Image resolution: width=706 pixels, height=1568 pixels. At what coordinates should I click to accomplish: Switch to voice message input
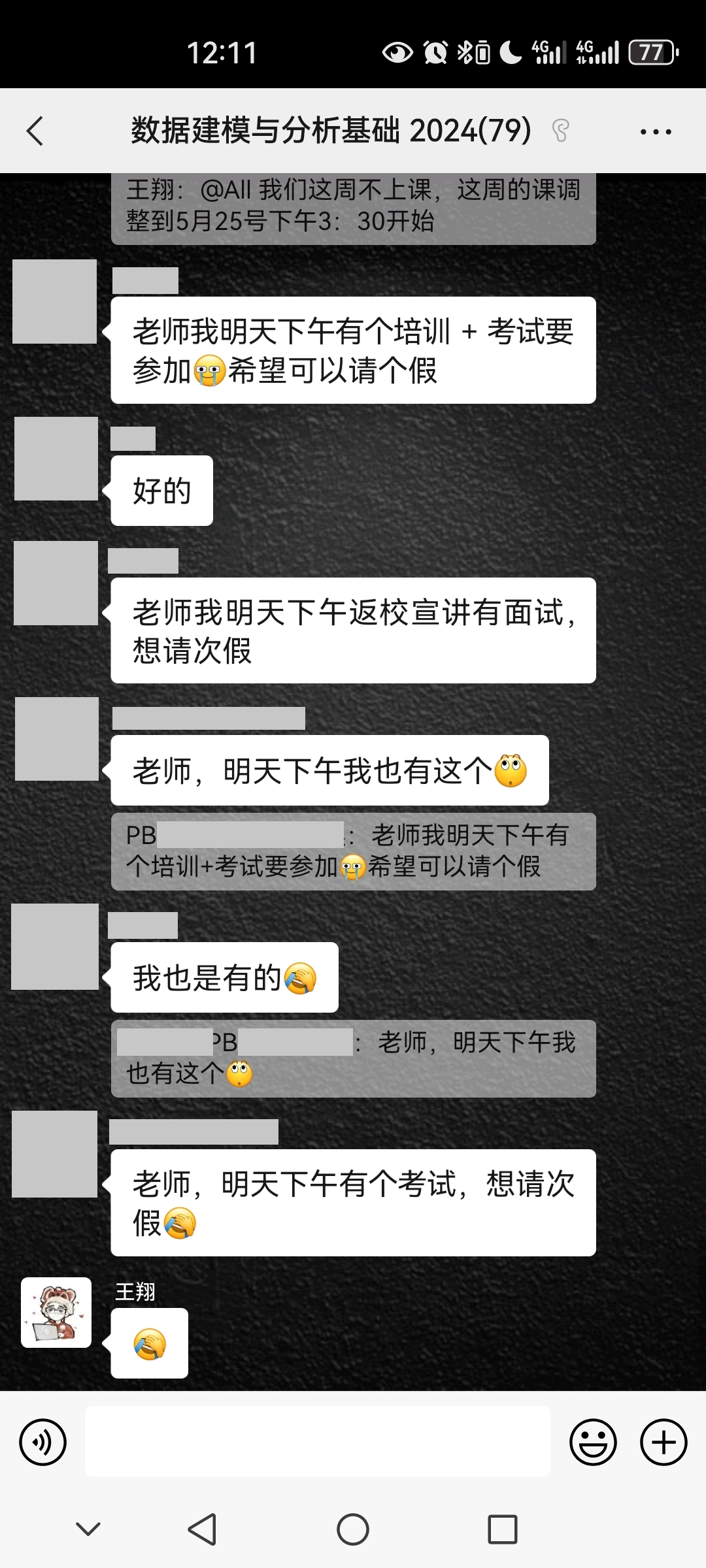43,1442
